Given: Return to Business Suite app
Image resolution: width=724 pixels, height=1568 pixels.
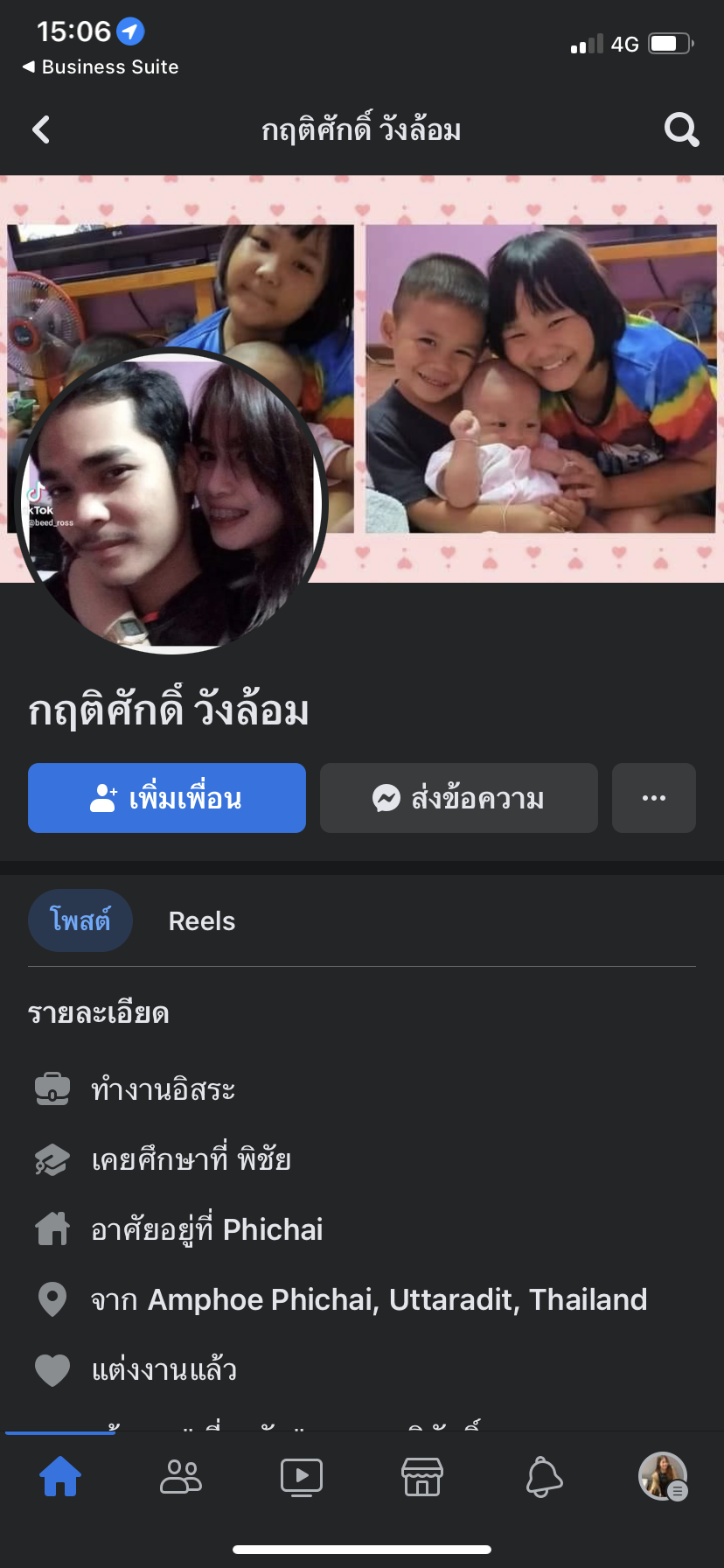Looking at the screenshot, I should (101, 67).
